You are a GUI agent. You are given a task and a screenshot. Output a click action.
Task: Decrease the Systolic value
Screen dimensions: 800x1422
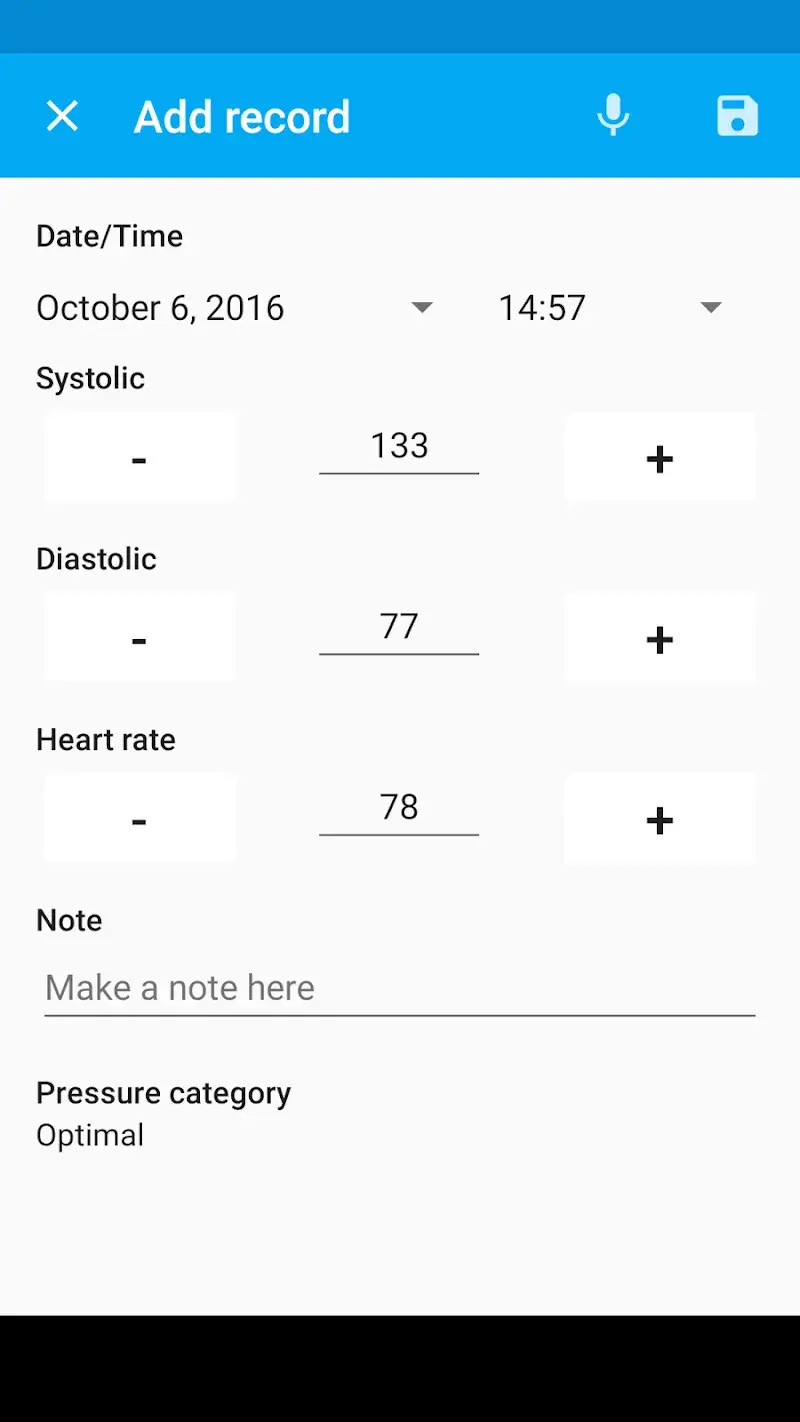[x=139, y=457]
